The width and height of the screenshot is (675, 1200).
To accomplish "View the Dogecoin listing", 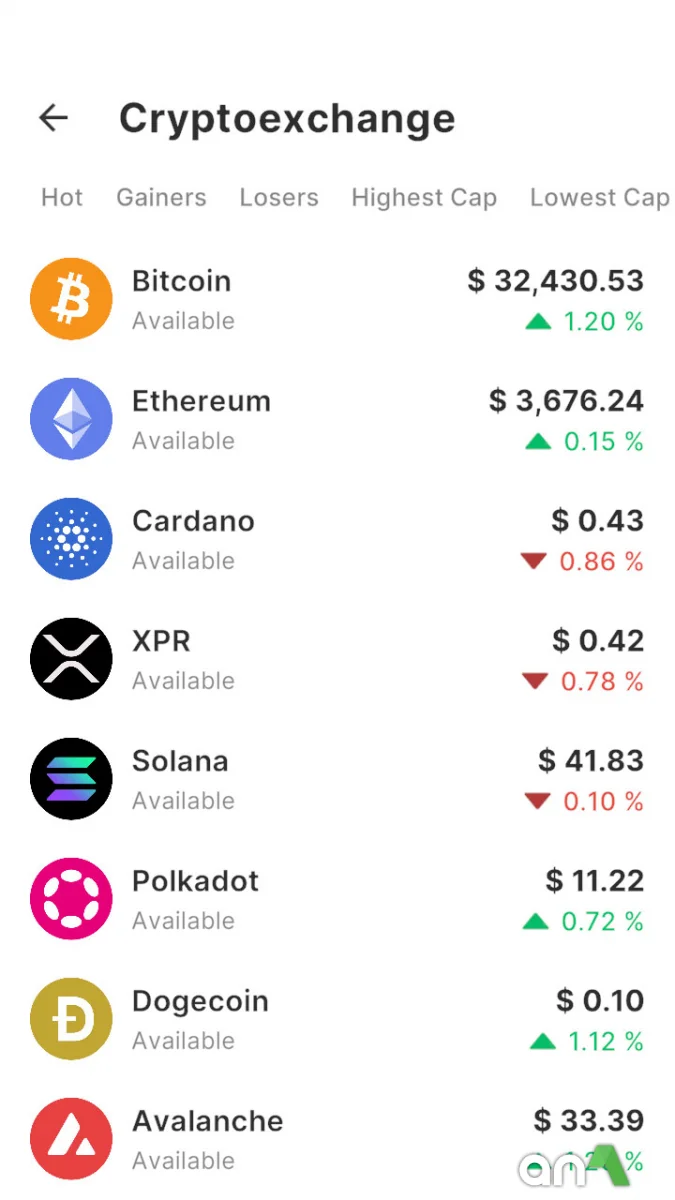I will click(337, 1019).
